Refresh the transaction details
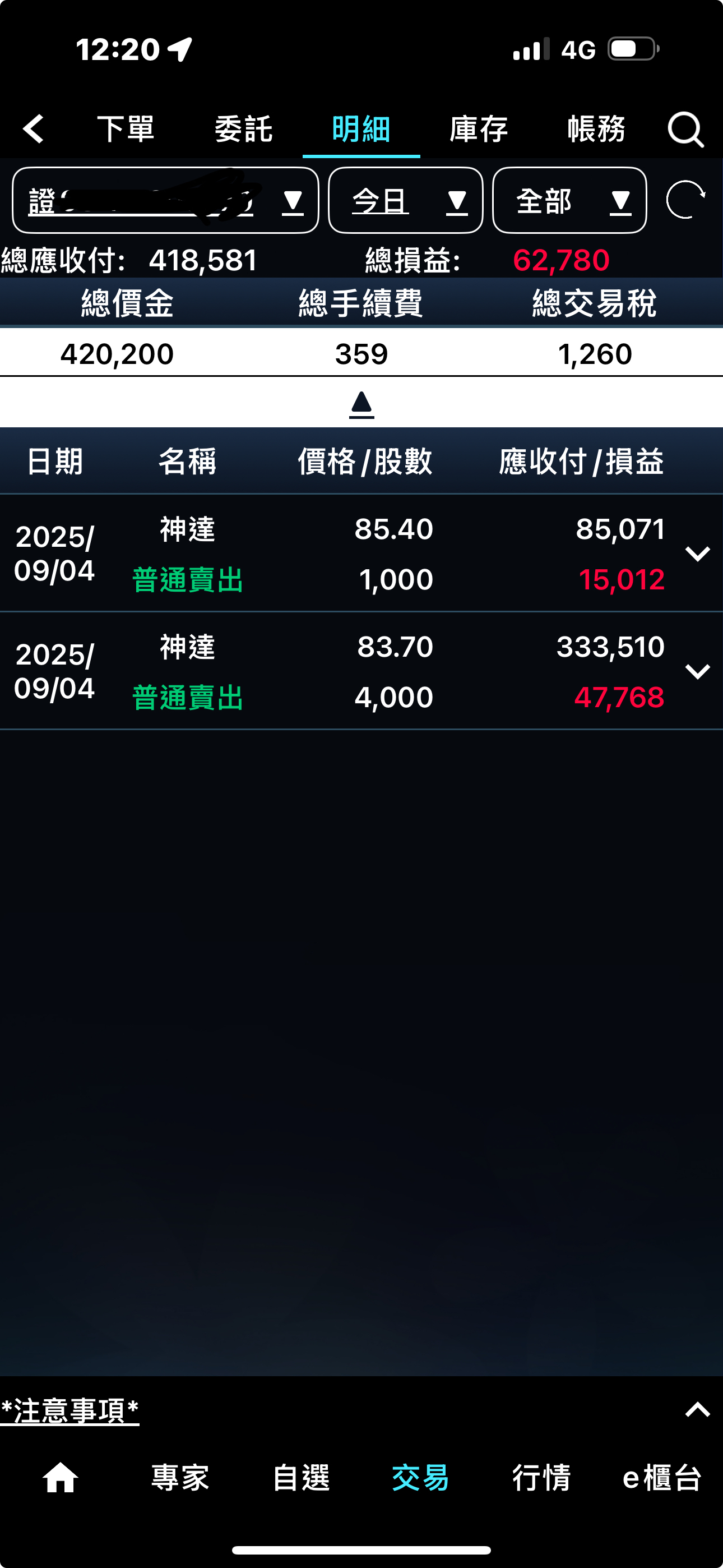The width and height of the screenshot is (723, 1568). pyautogui.click(x=685, y=199)
